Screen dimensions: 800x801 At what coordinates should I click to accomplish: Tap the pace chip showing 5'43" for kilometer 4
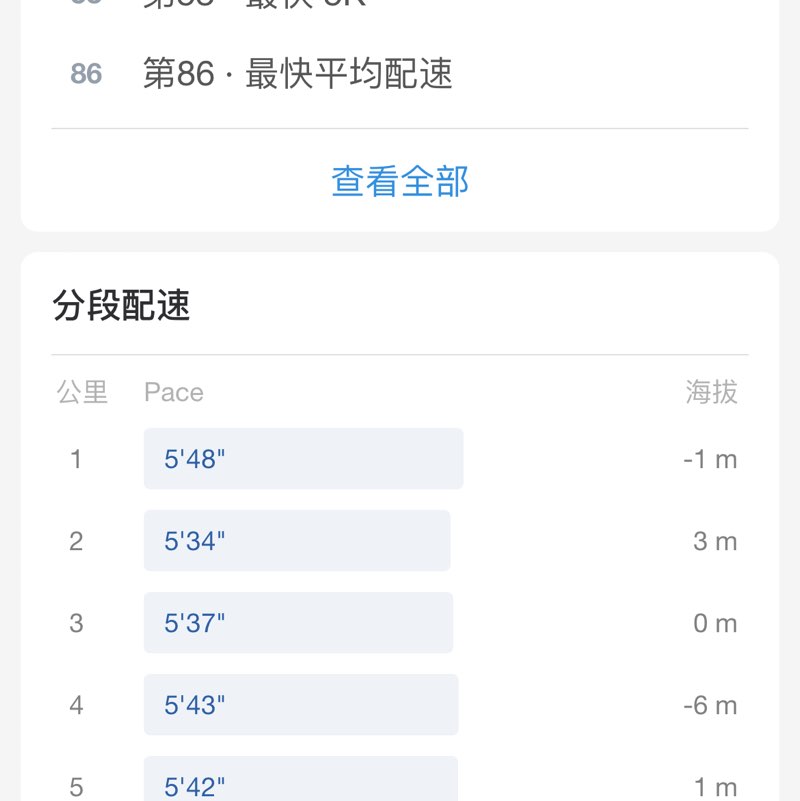click(x=300, y=704)
